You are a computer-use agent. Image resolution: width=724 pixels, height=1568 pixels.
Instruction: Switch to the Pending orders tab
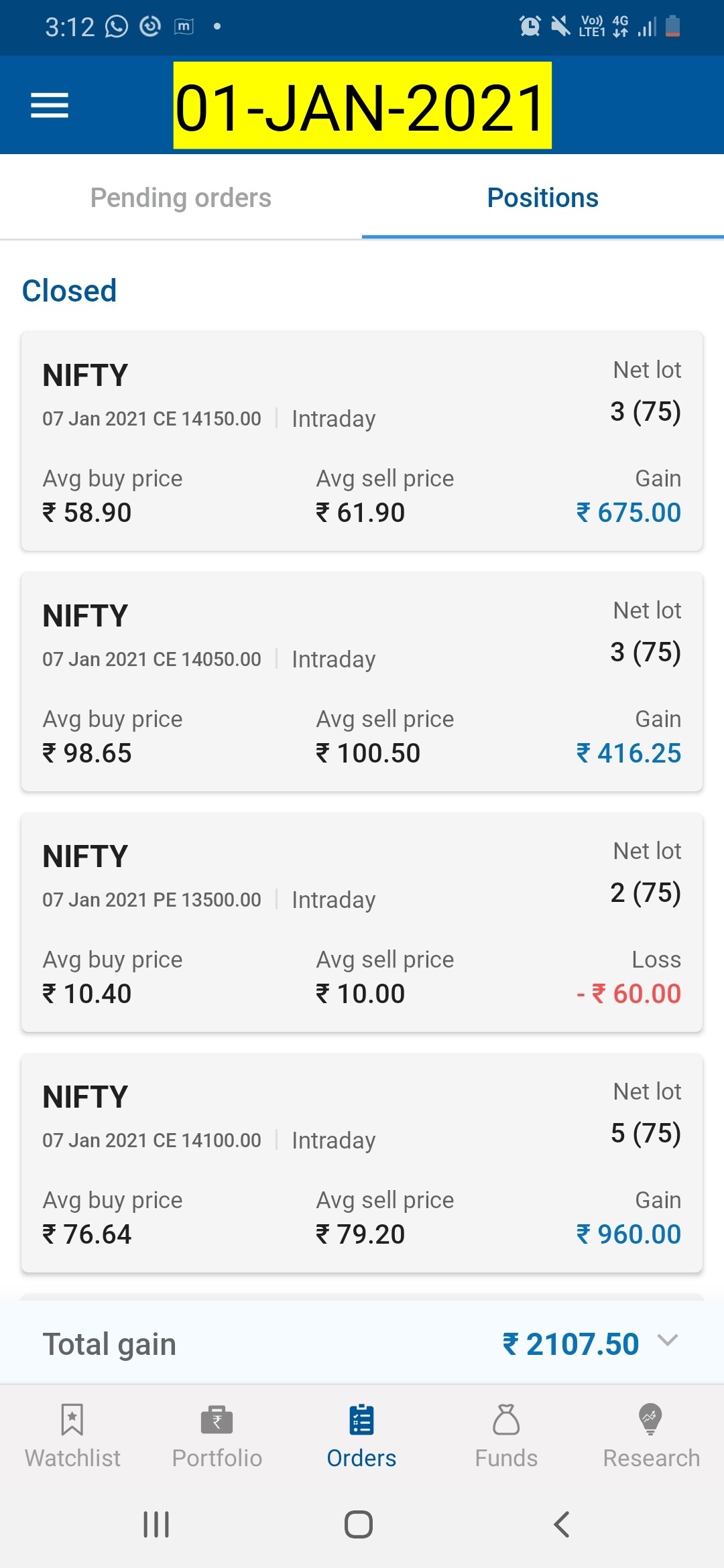click(x=181, y=198)
